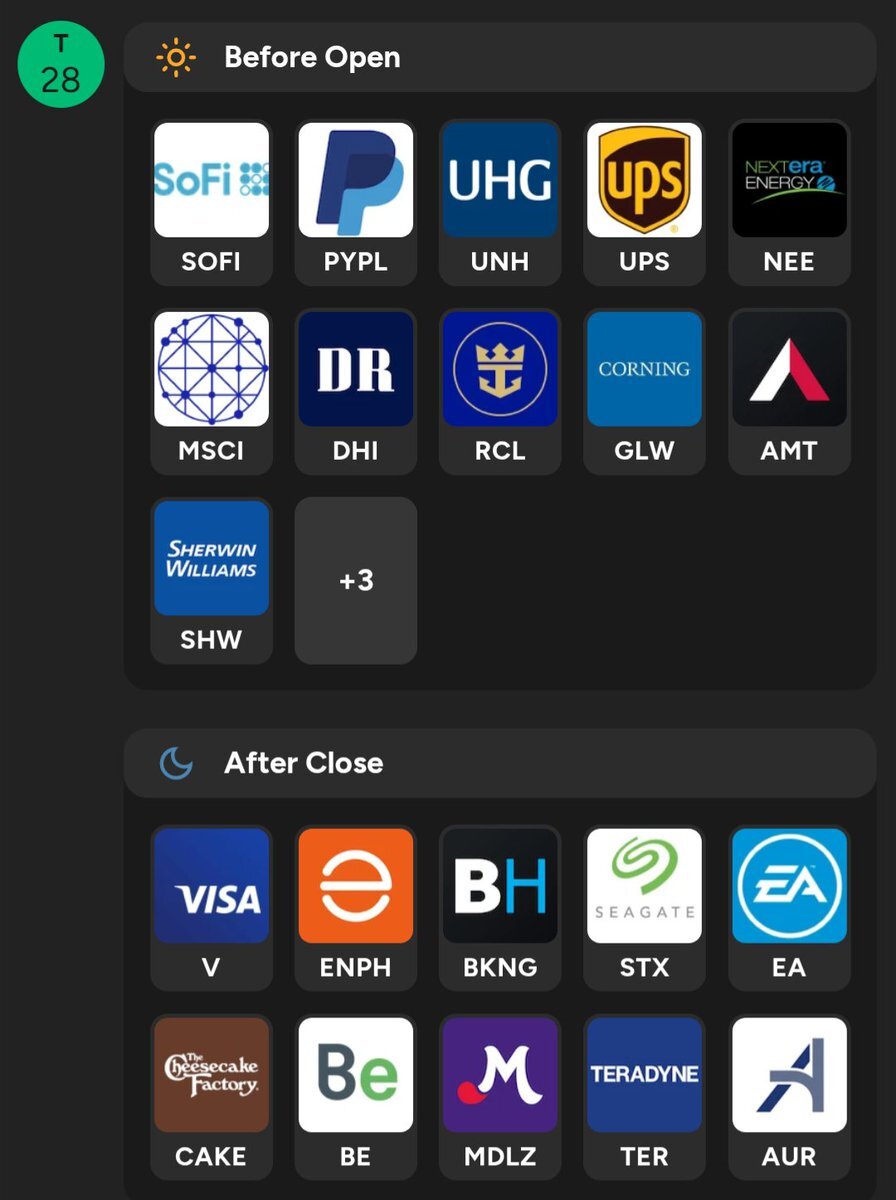Open the GLW Corning tile
896x1200 pixels.
[644, 389]
